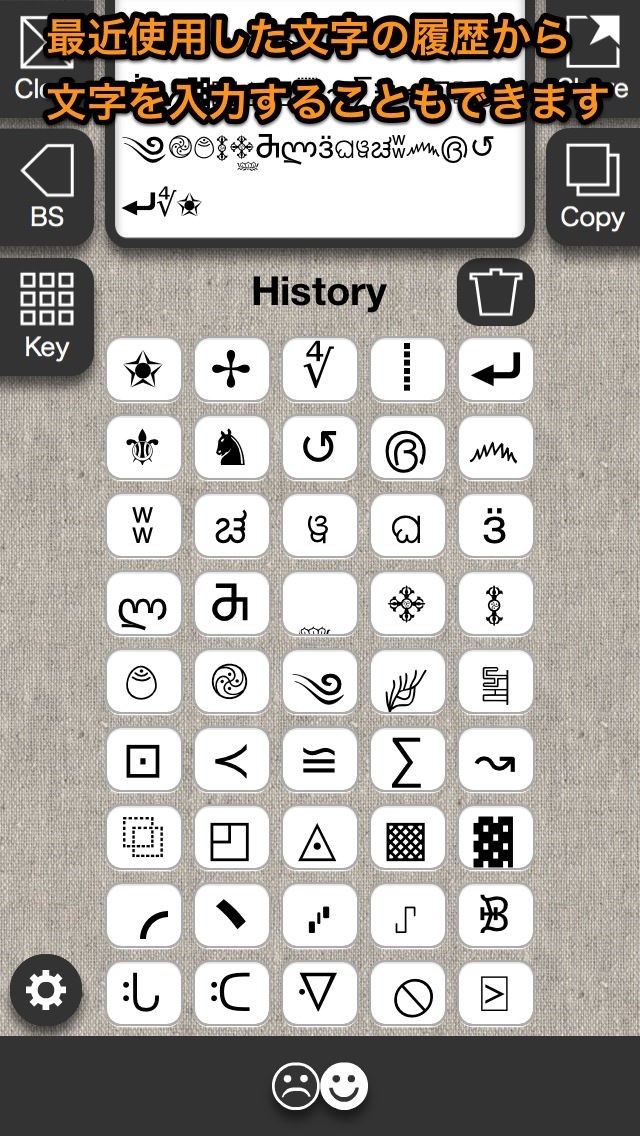The image size is (640, 1136).
Task: Open the Key keyboard grid
Action: pos(46,316)
